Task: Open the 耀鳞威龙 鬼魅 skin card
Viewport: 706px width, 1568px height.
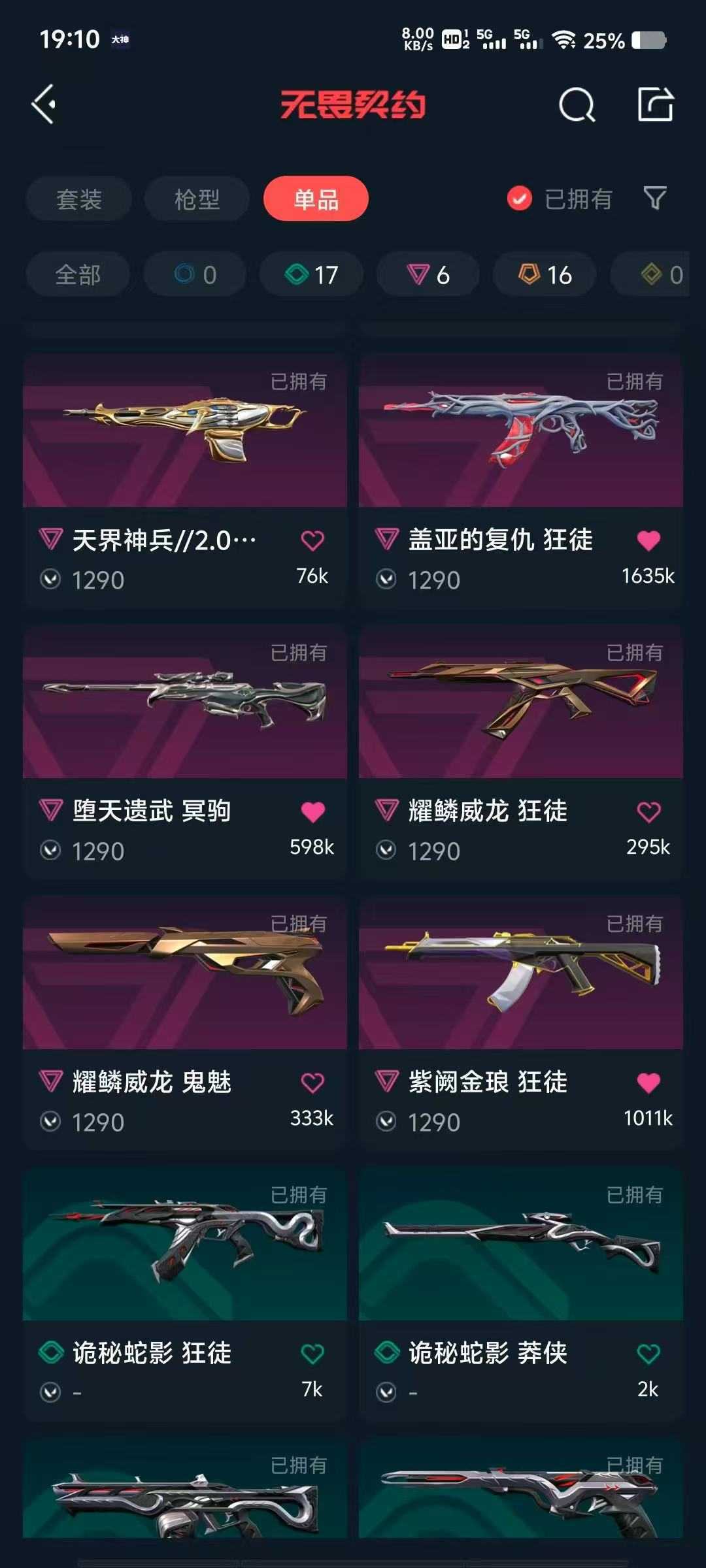Action: [185, 1023]
